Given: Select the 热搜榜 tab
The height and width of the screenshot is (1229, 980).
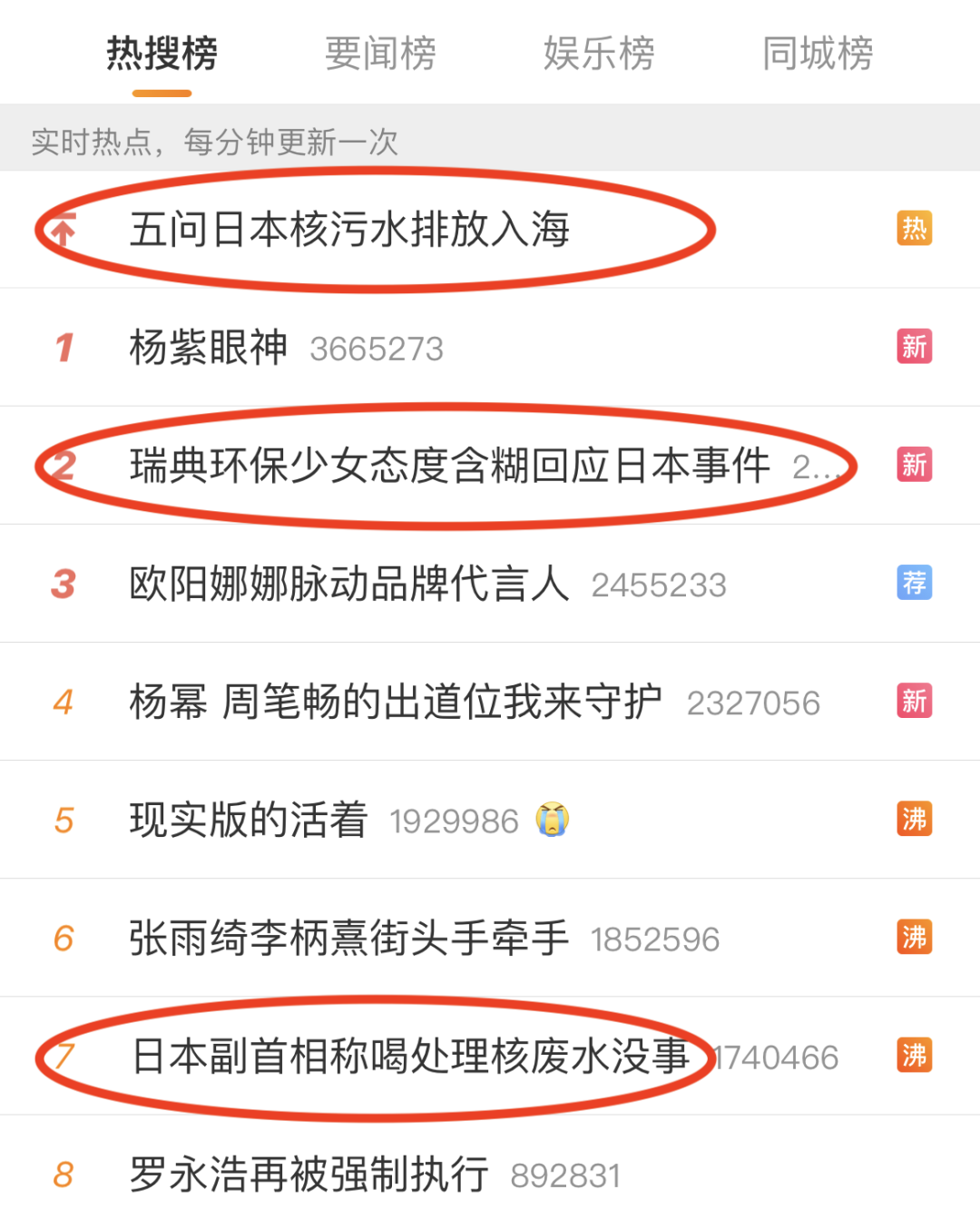Looking at the screenshot, I should 162,54.
